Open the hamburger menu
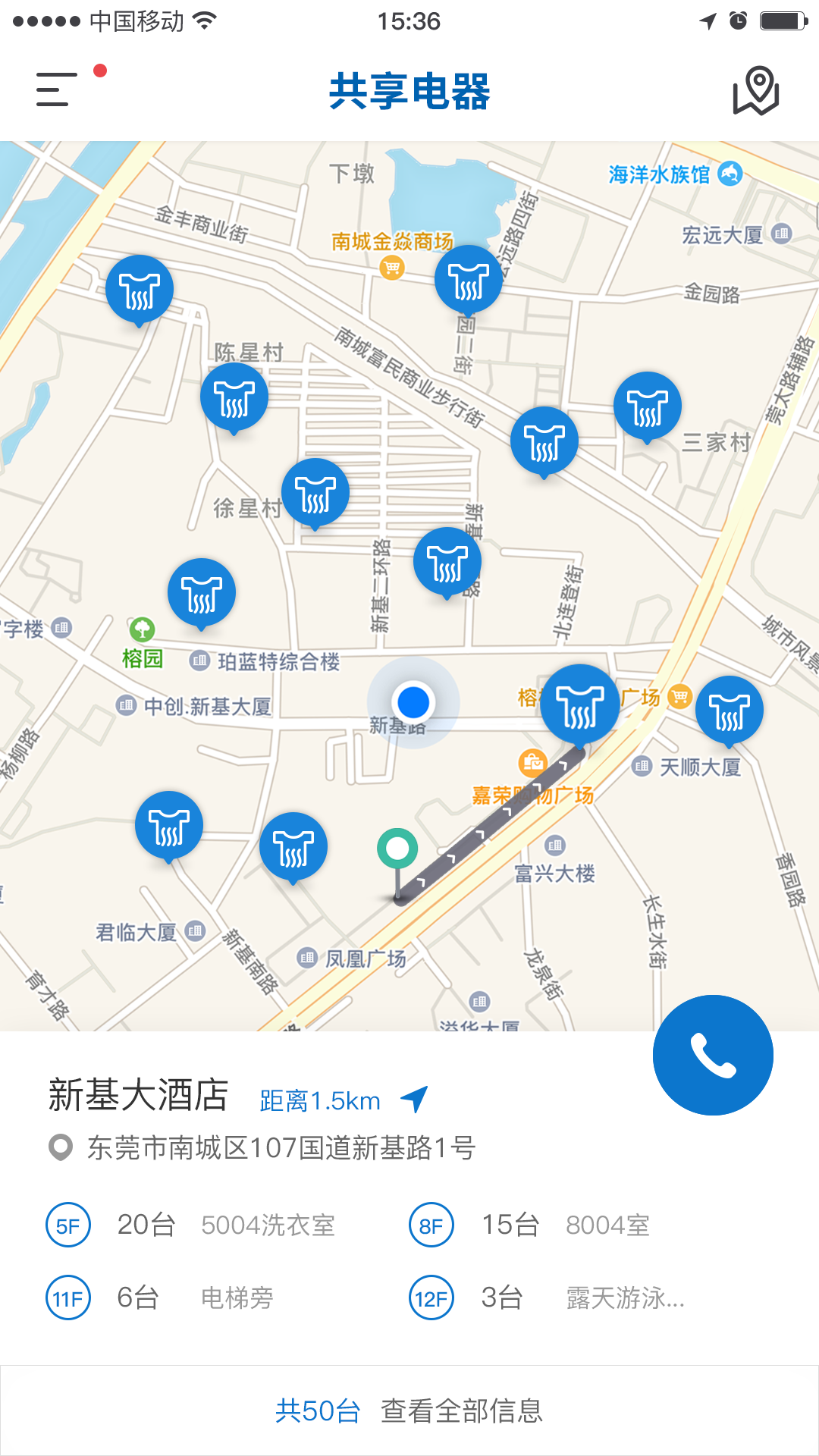The width and height of the screenshot is (819, 1456). (57, 89)
